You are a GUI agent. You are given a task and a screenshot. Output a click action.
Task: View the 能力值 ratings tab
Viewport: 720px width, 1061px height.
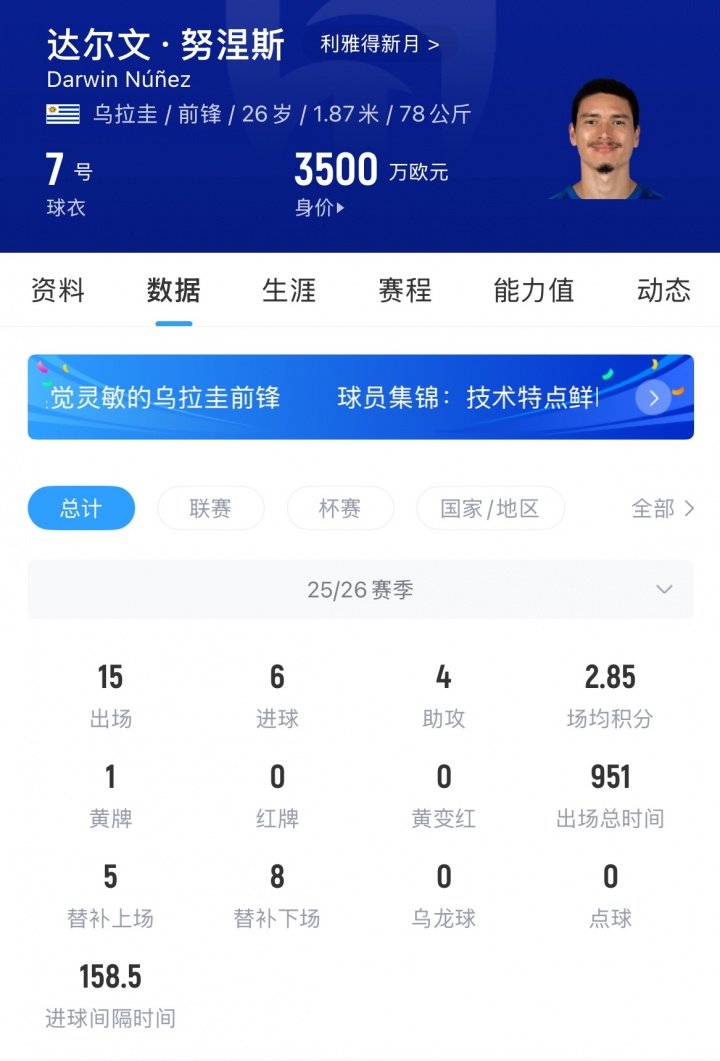[x=533, y=290]
